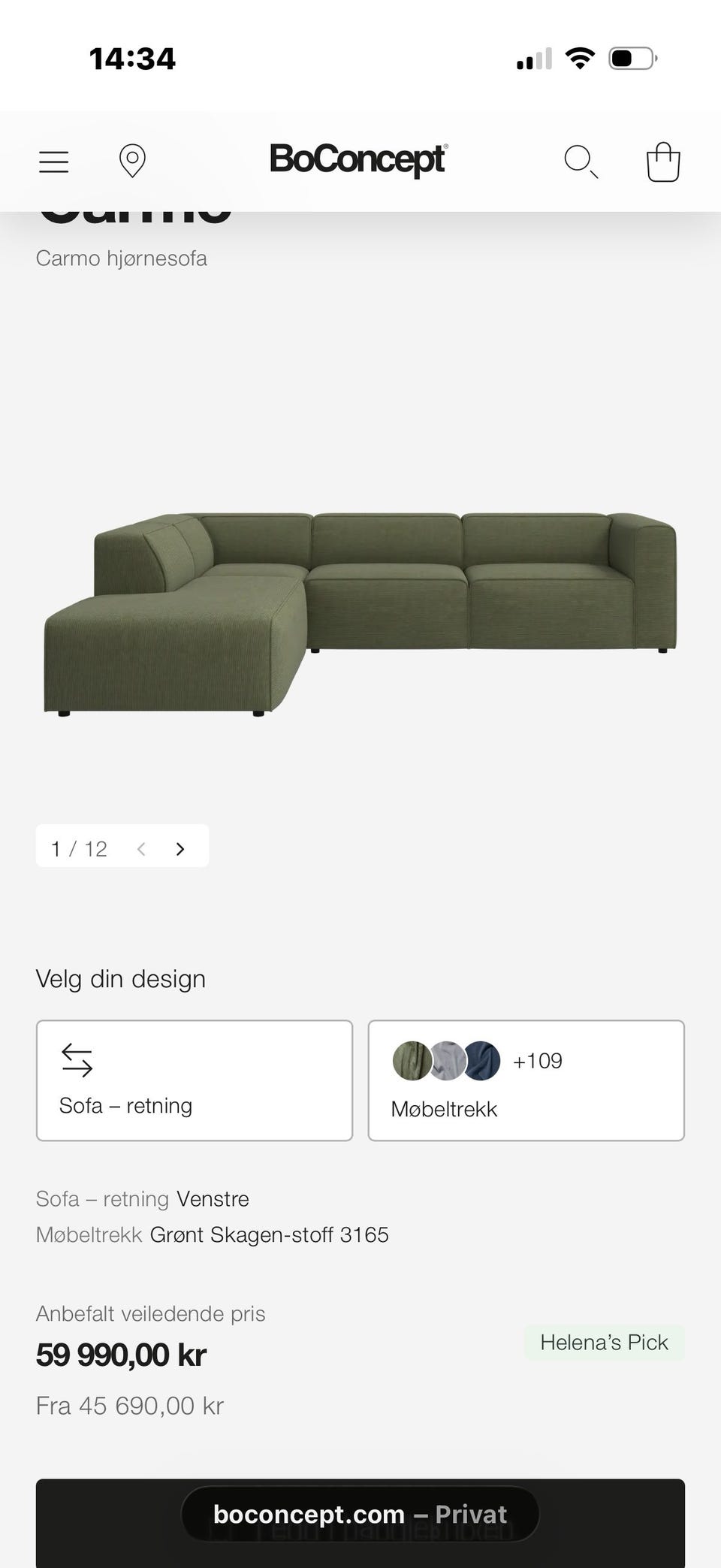Viewport: 721px width, 1568px height.
Task: Expand Sofa – retning Venstre setting
Action: point(143,1198)
